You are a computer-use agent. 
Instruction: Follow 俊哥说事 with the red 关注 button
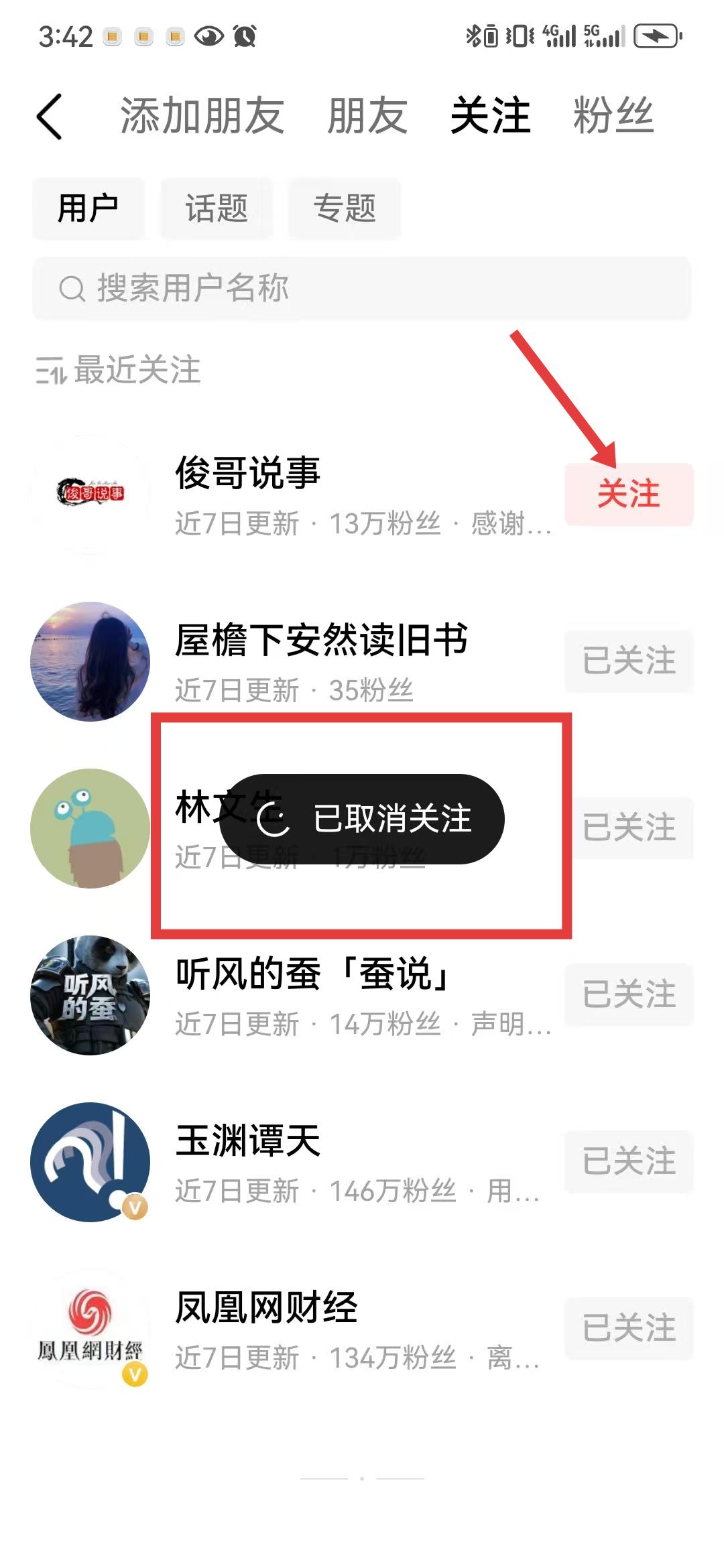click(x=628, y=495)
